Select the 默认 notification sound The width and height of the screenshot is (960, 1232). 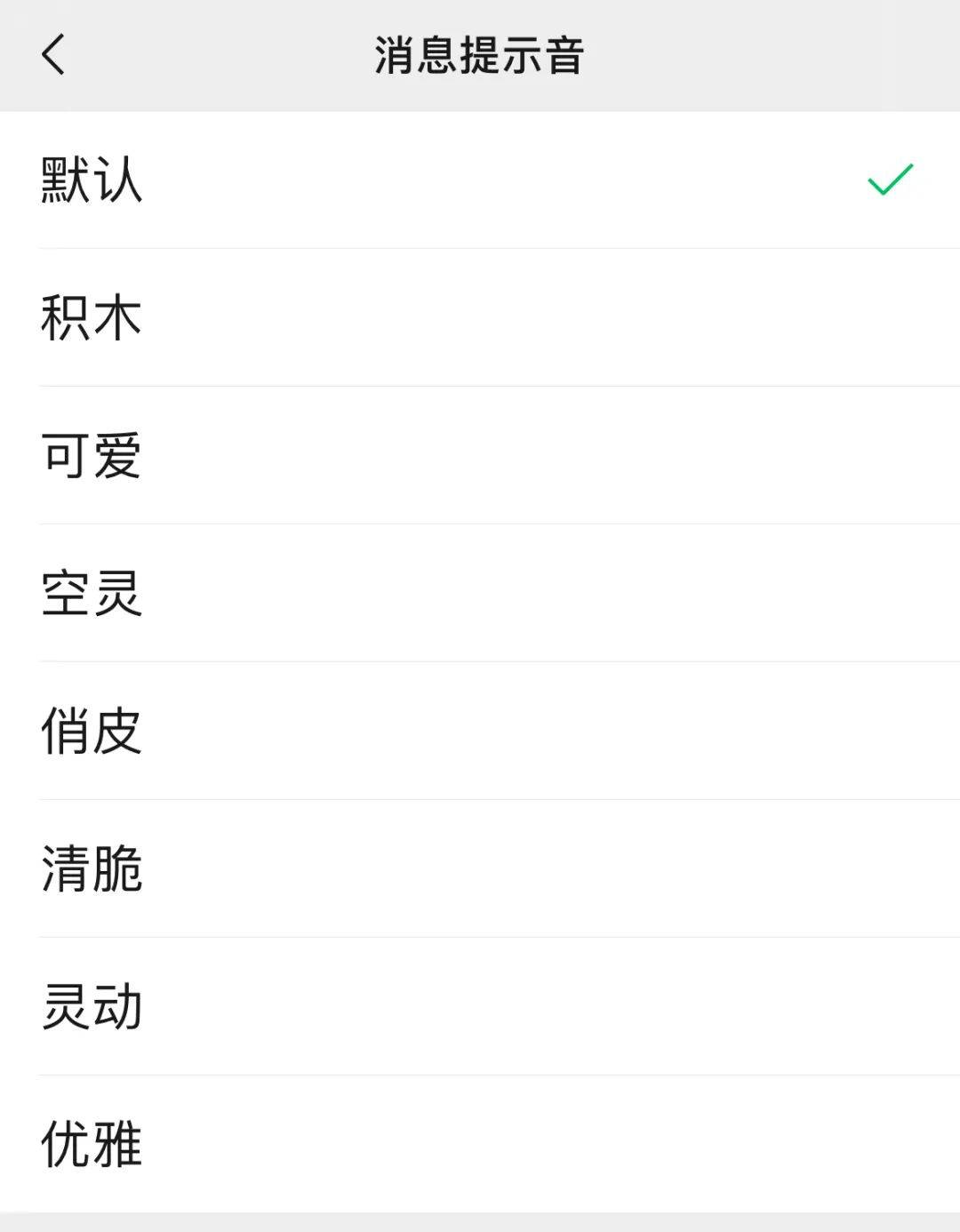point(92,180)
